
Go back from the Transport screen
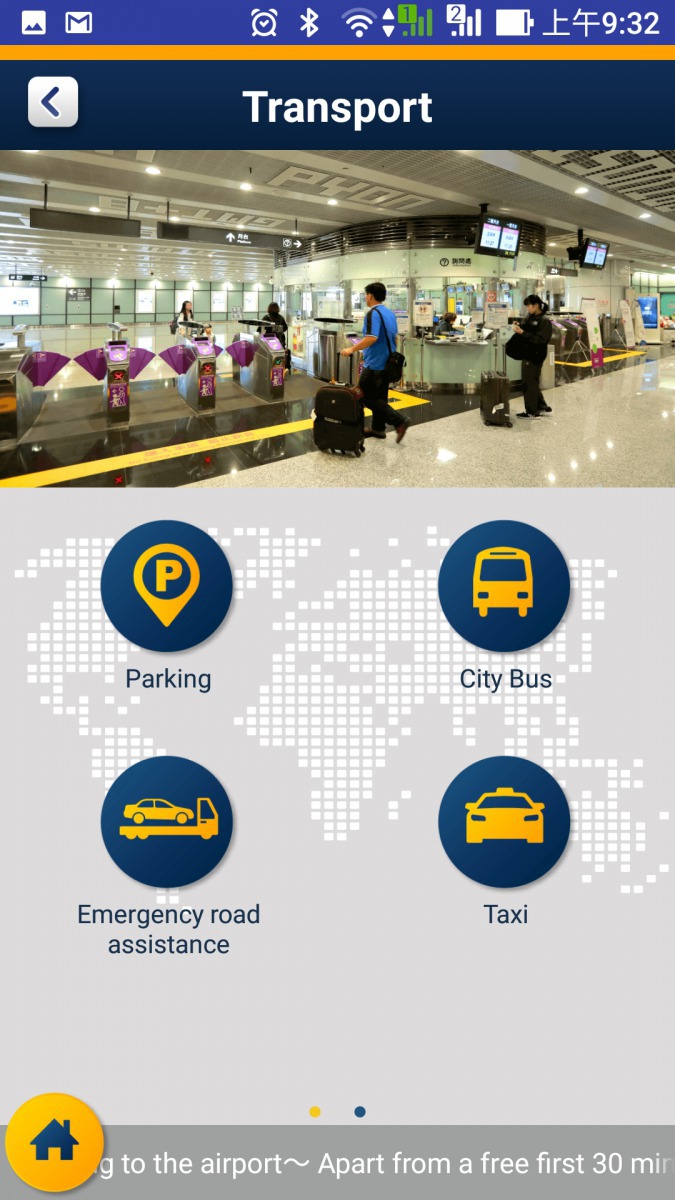[x=53, y=102]
